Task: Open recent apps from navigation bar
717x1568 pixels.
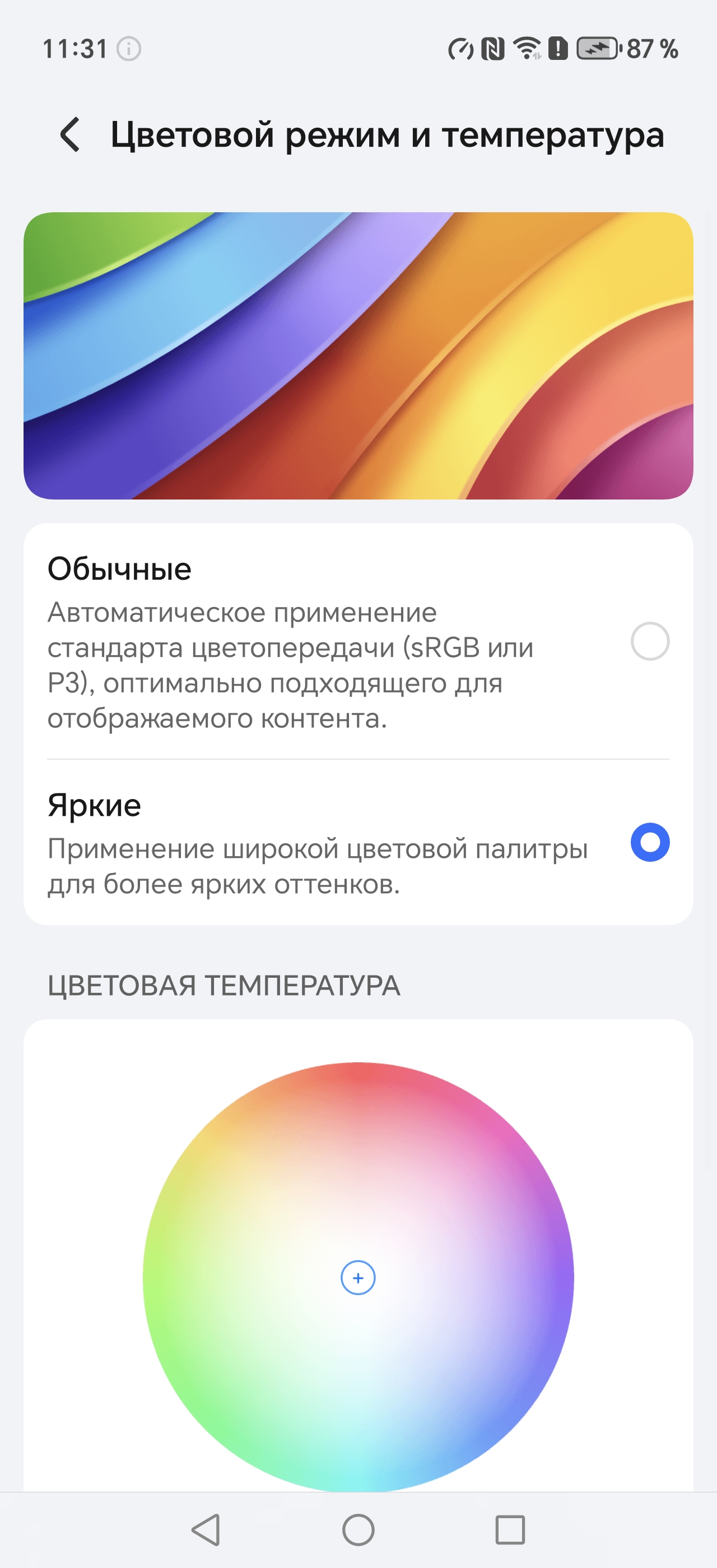Action: pyautogui.click(x=509, y=1530)
